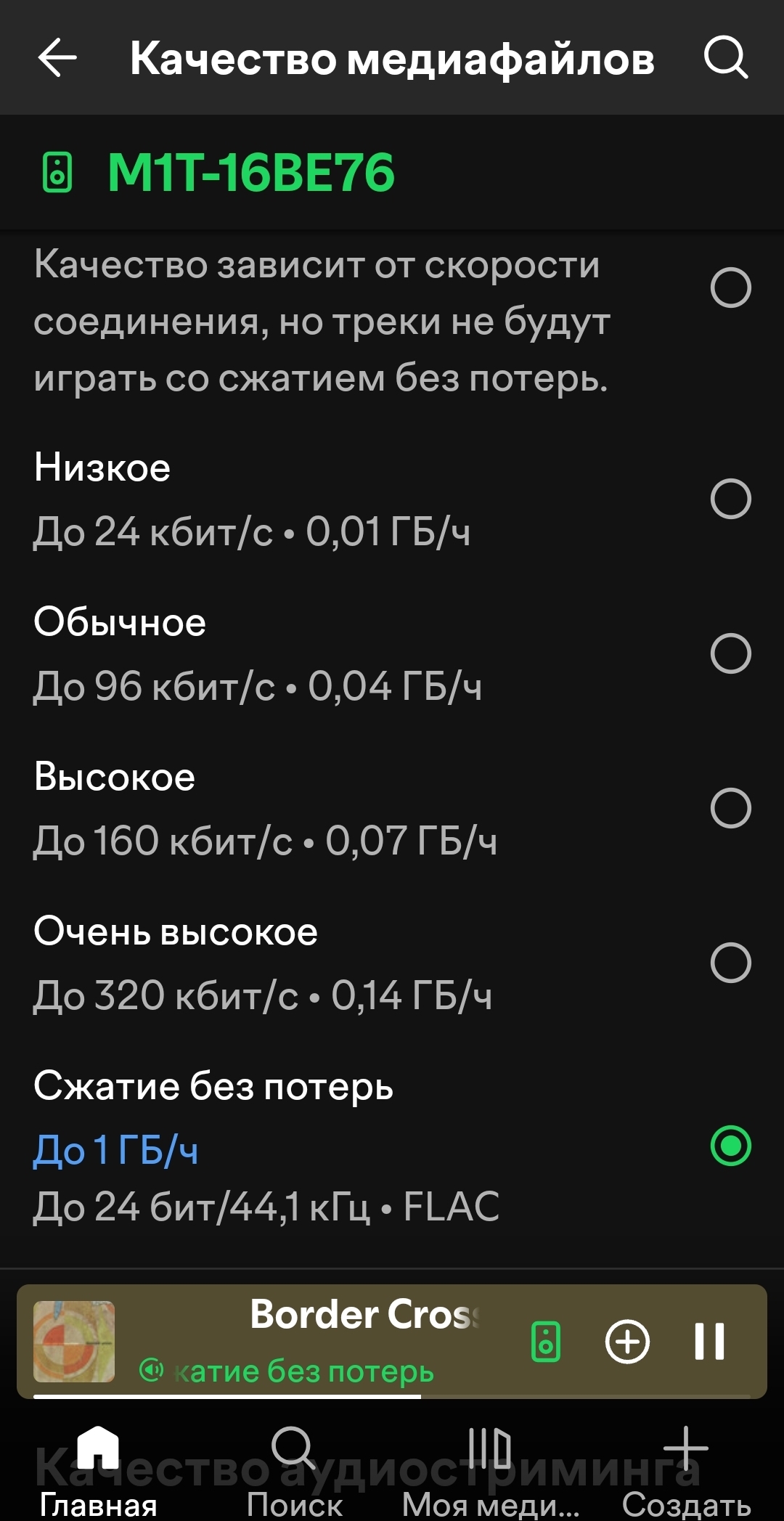The image size is (784, 1521).
Task: Add the playing track to library
Action: tap(627, 1341)
